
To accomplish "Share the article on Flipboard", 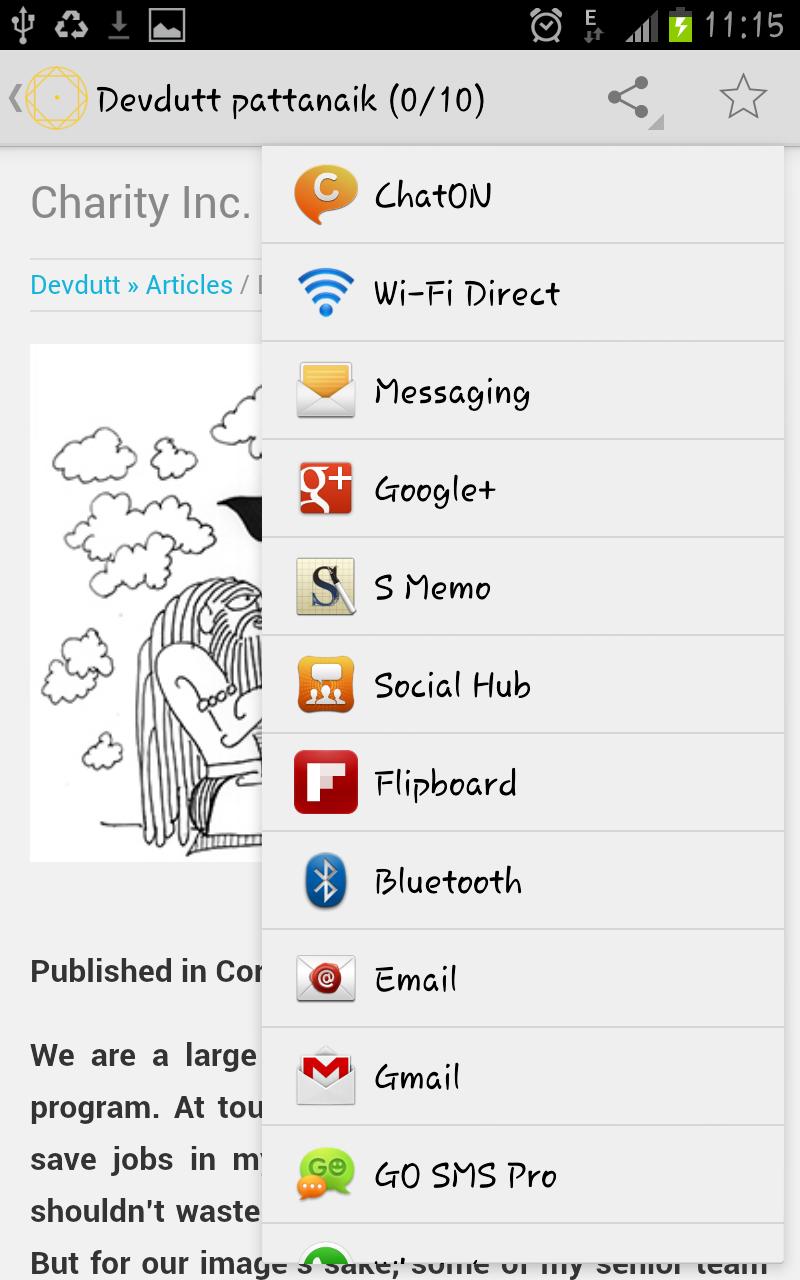I will coord(522,783).
